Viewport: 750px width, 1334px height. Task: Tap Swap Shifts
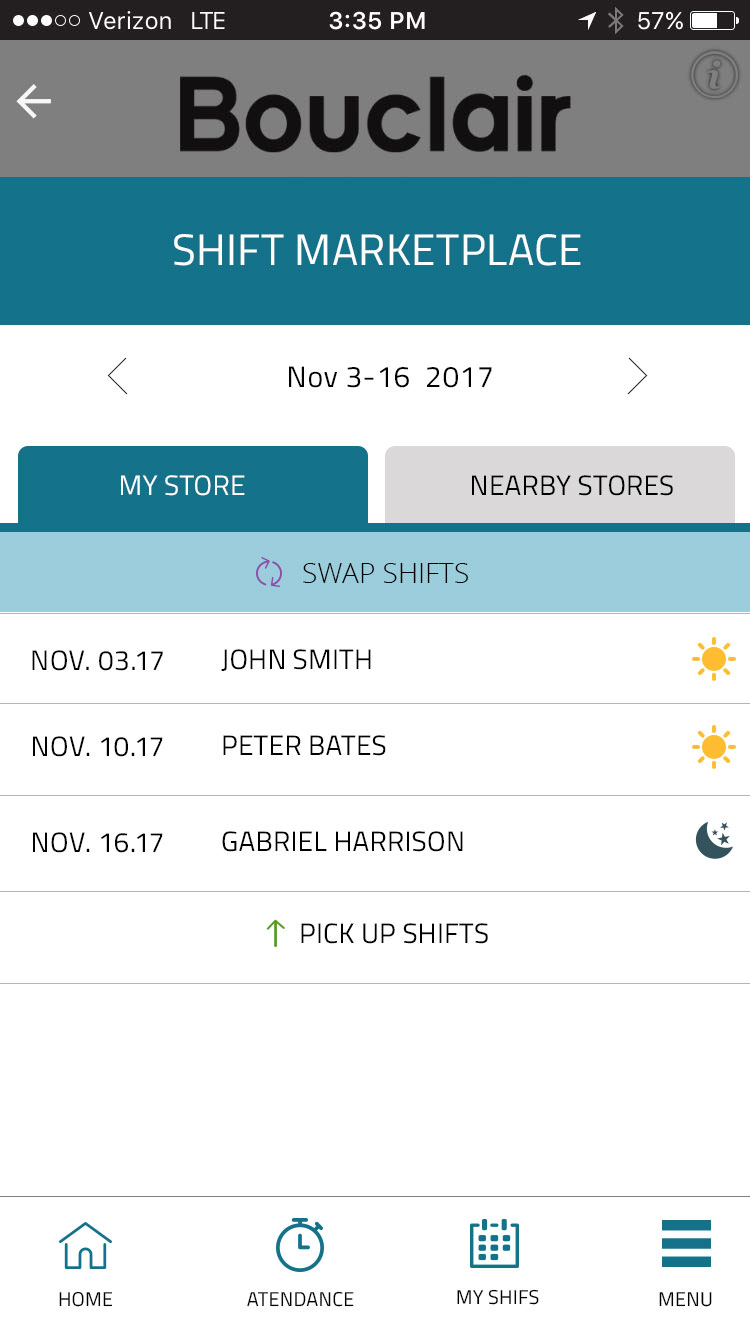pyautogui.click(x=375, y=573)
